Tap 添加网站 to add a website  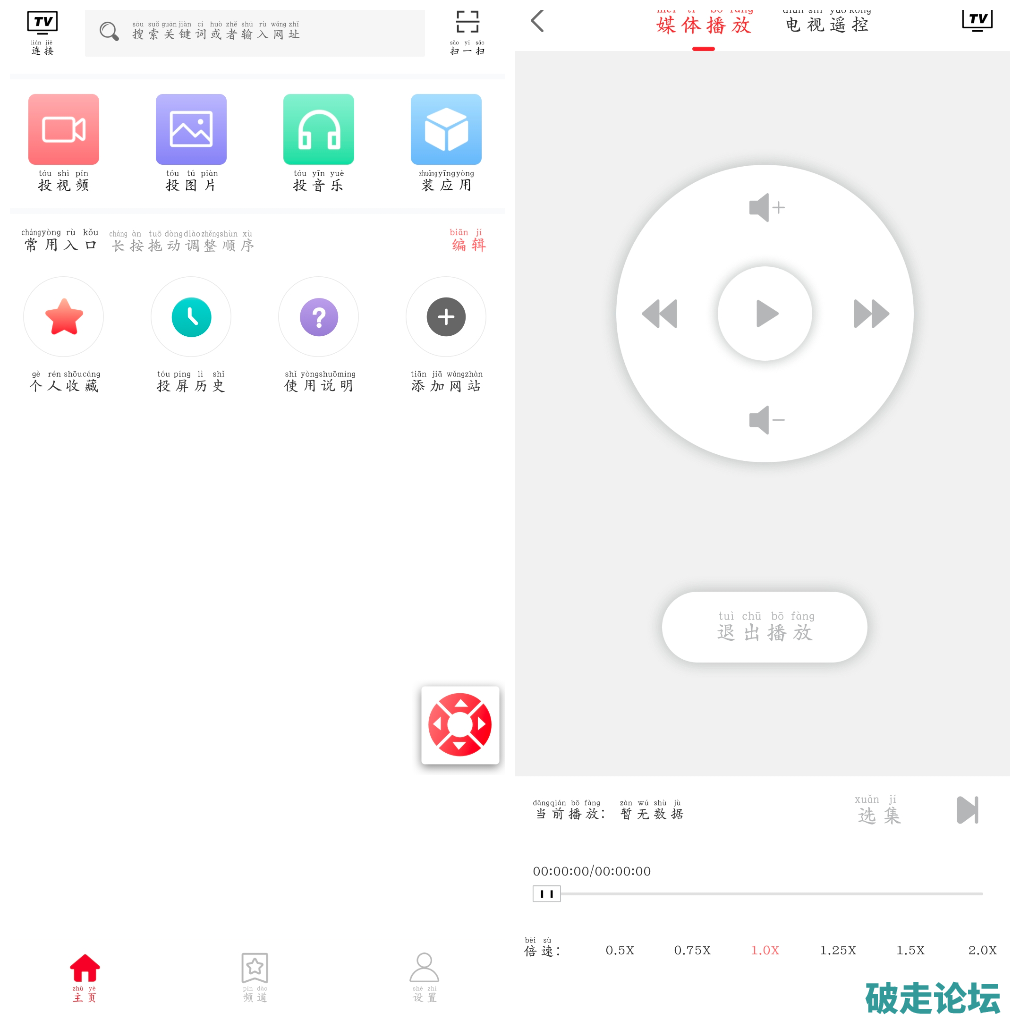click(x=446, y=318)
